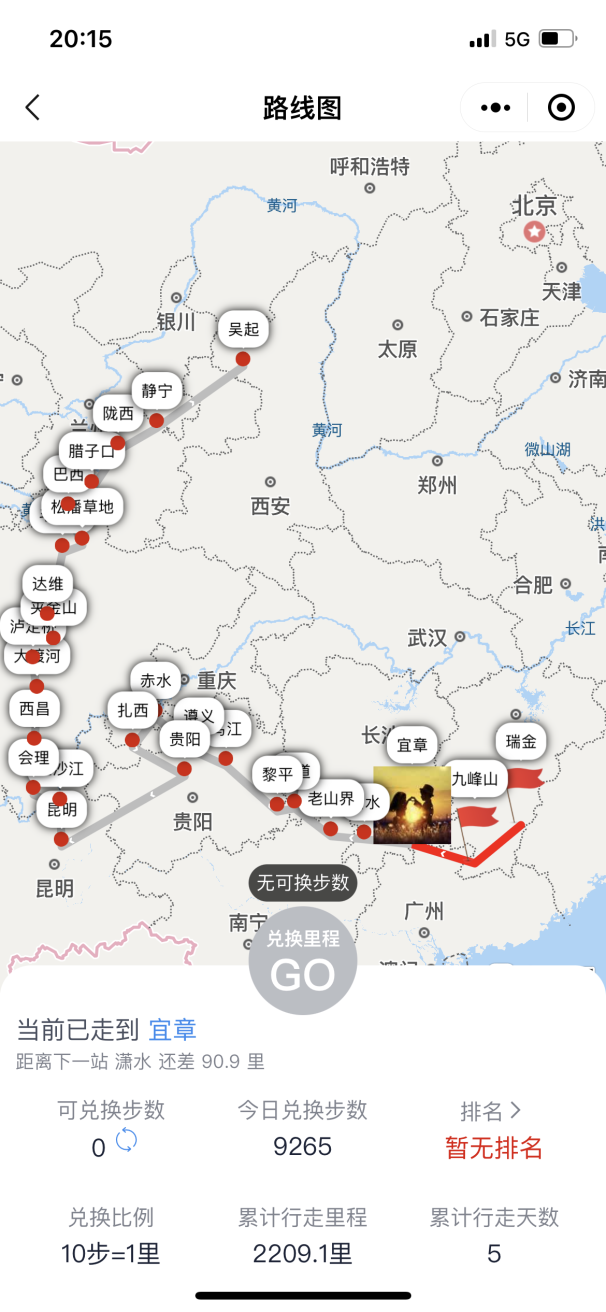Go back using the top-left arrow
606x1312 pixels.
pyautogui.click(x=33, y=108)
